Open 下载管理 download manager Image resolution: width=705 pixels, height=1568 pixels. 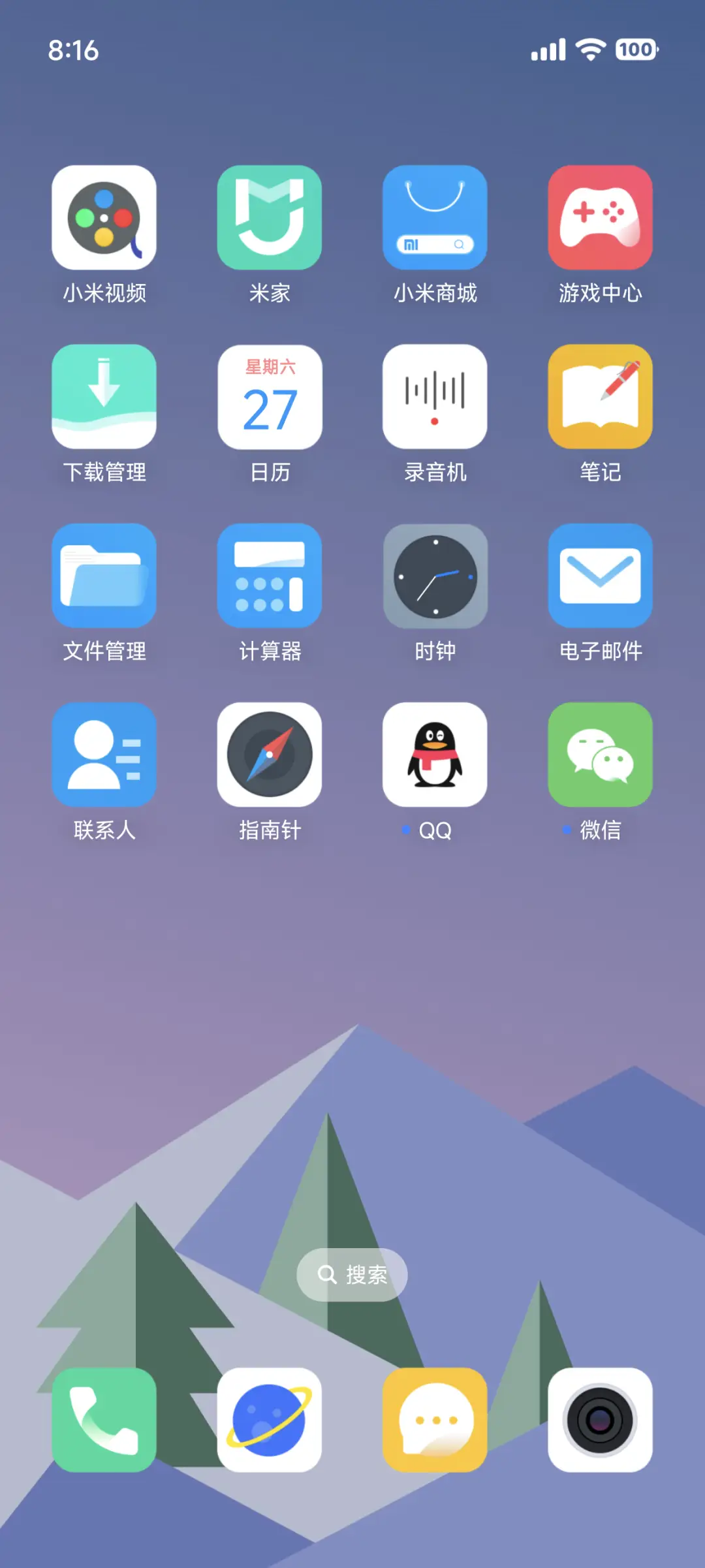coord(104,397)
